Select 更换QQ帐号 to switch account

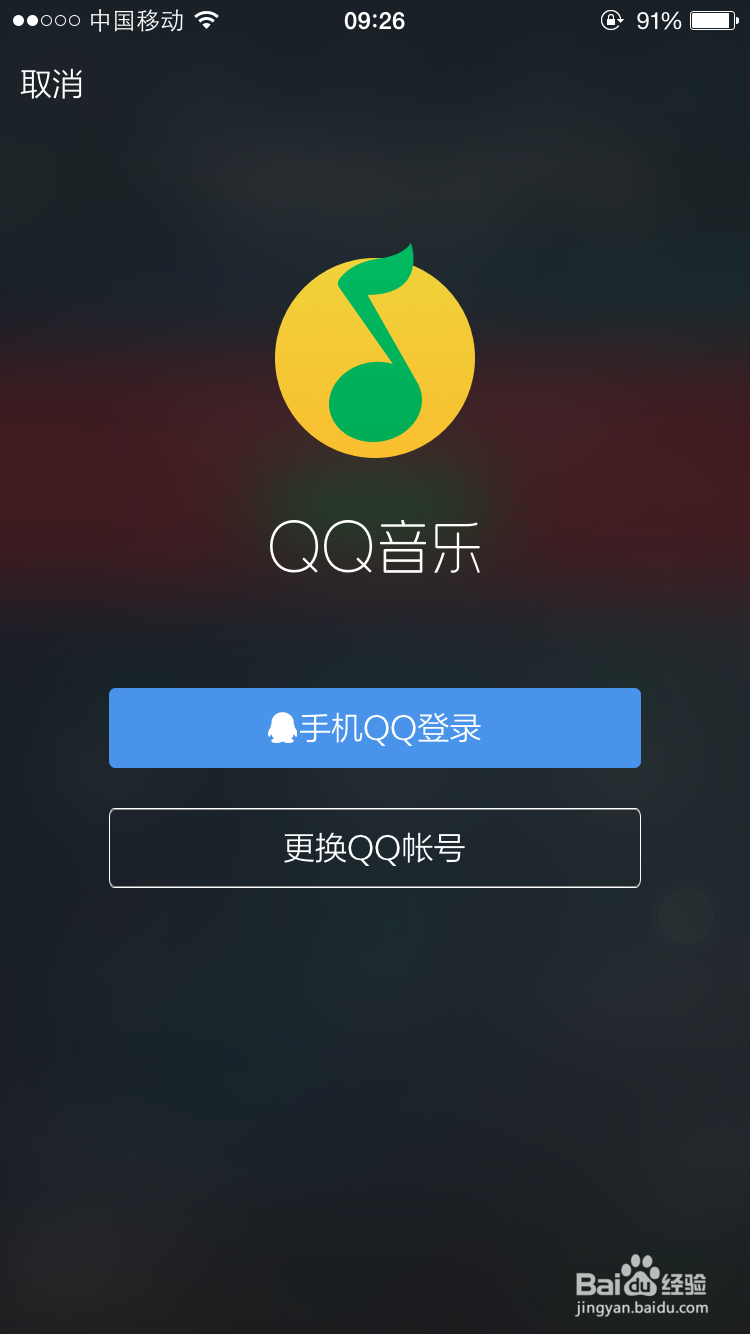pos(374,848)
